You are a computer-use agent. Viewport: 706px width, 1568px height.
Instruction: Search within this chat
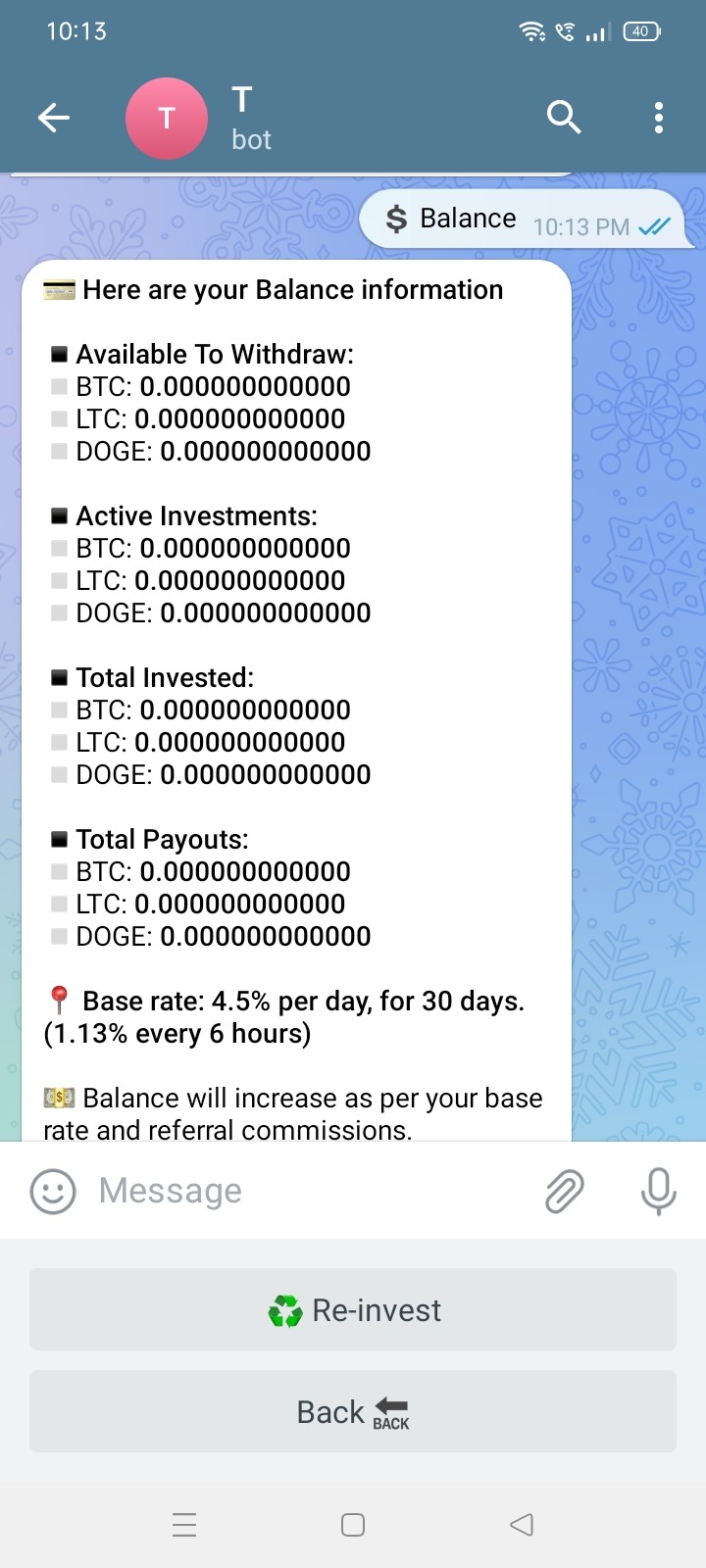pos(564,118)
